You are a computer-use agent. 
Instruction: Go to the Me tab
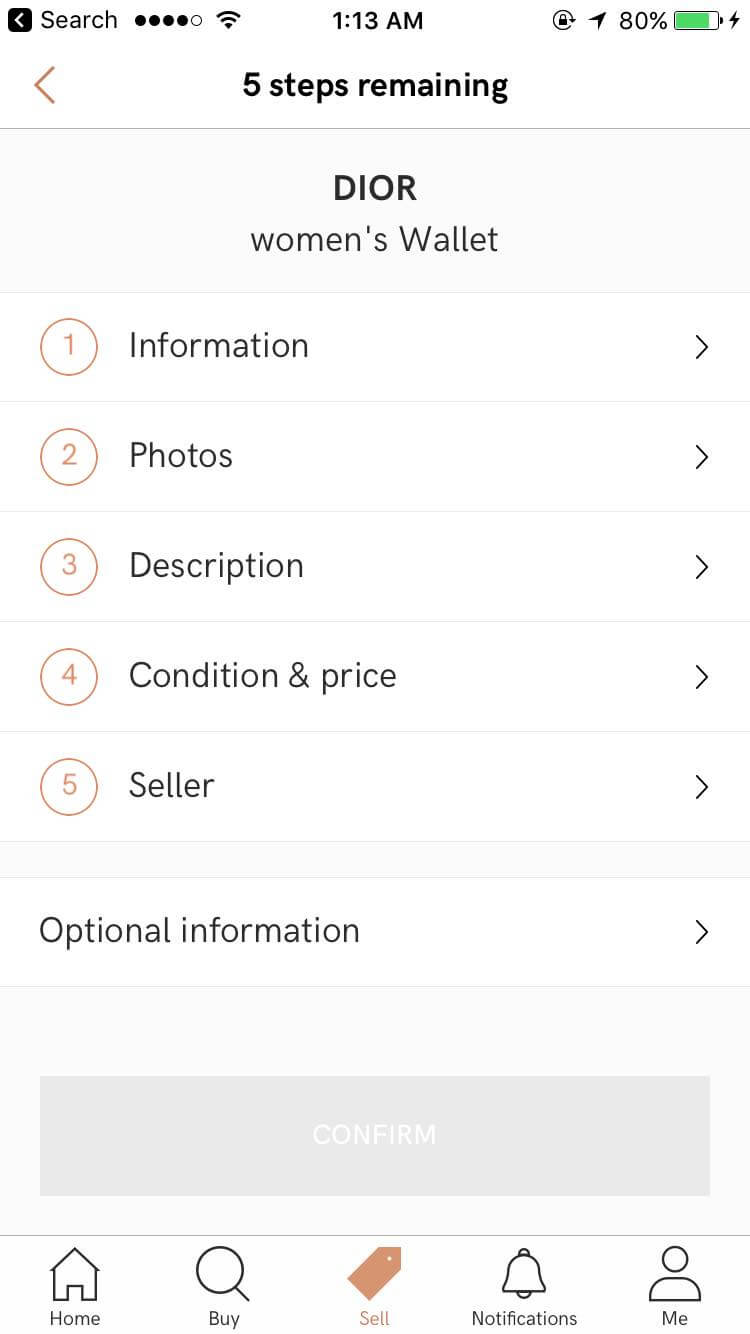(675, 1287)
